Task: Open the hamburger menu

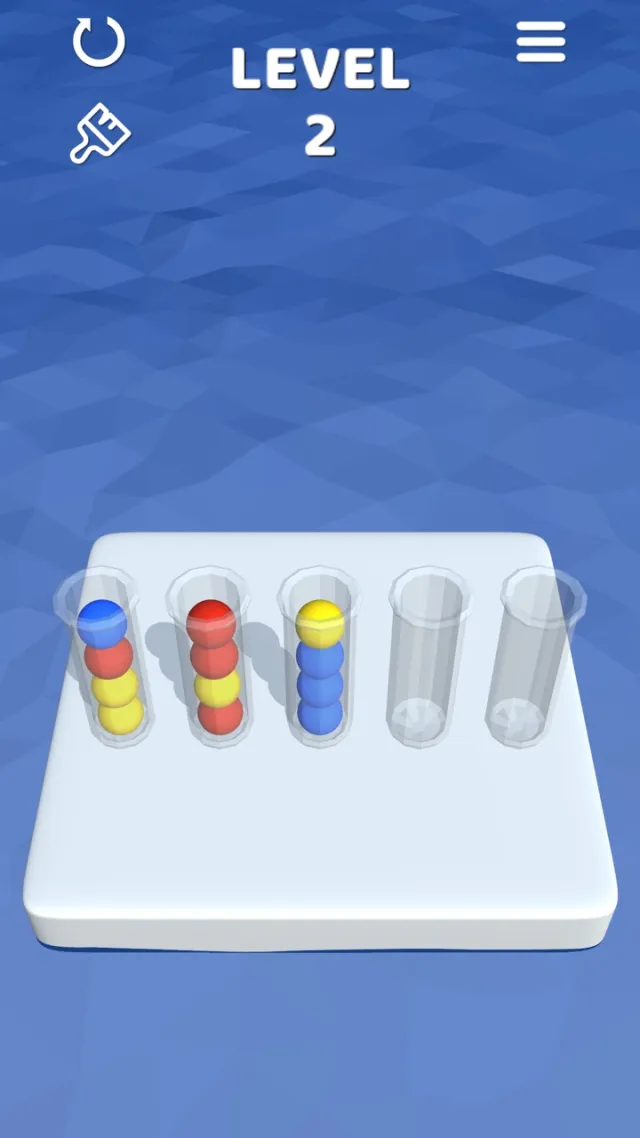Action: (541, 44)
